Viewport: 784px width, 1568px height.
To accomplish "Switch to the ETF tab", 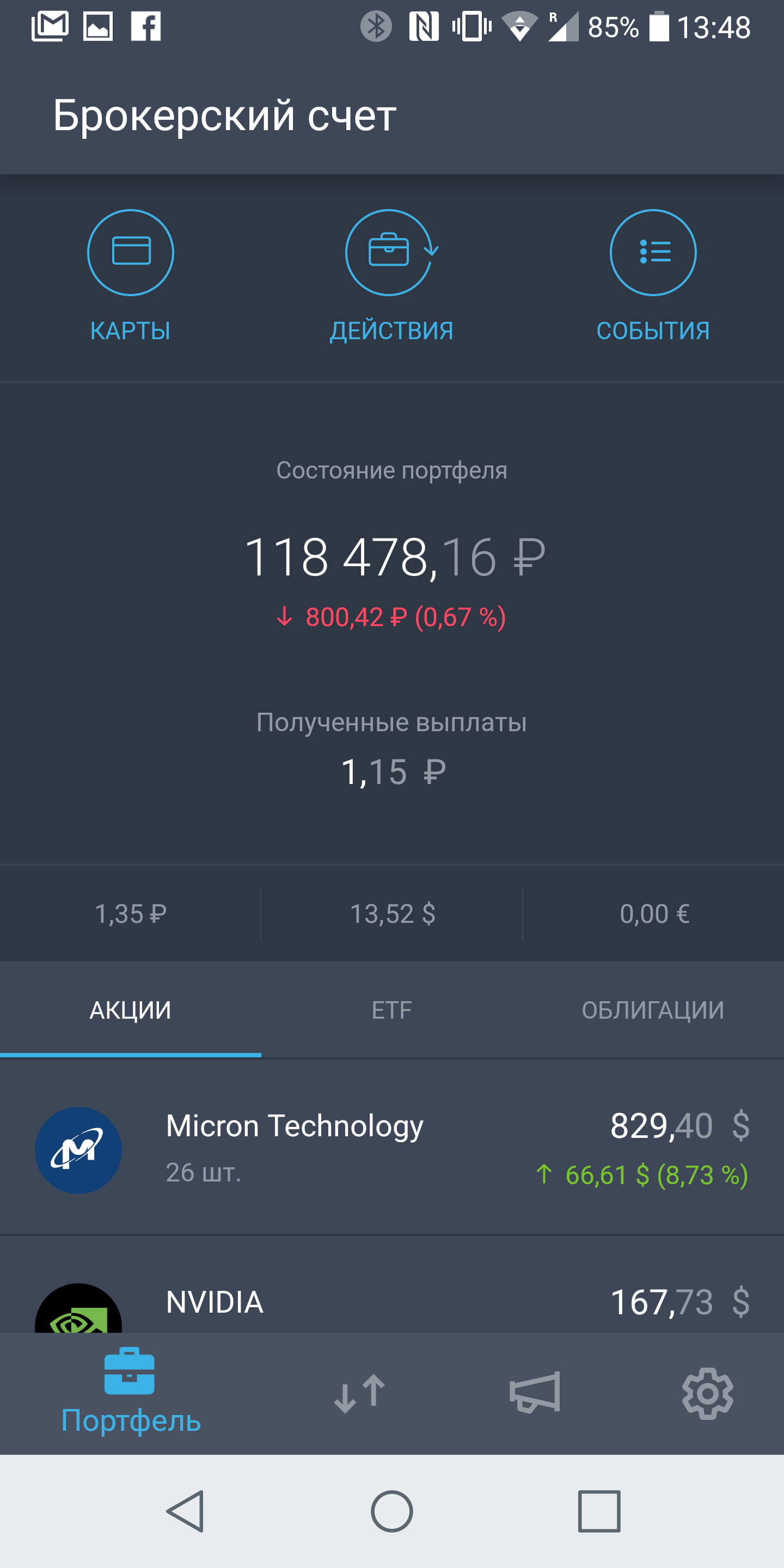I will point(392,1010).
